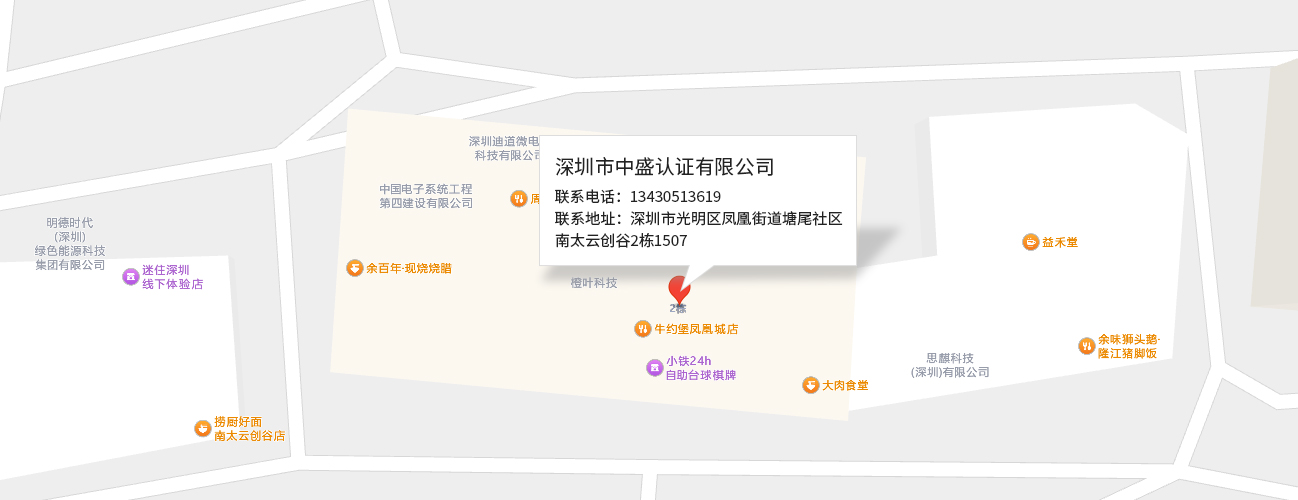Tap the 益禾堂 drink shop marker
1298x500 pixels.
coord(1031,242)
